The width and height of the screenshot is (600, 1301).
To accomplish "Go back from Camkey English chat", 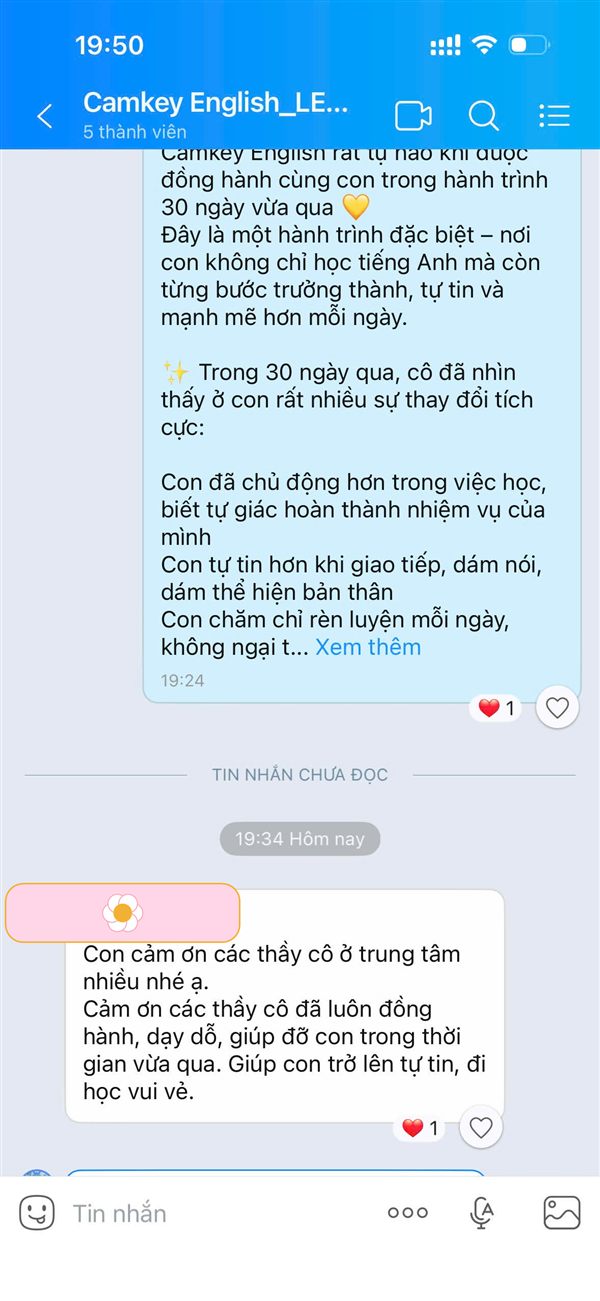I will tap(44, 116).
